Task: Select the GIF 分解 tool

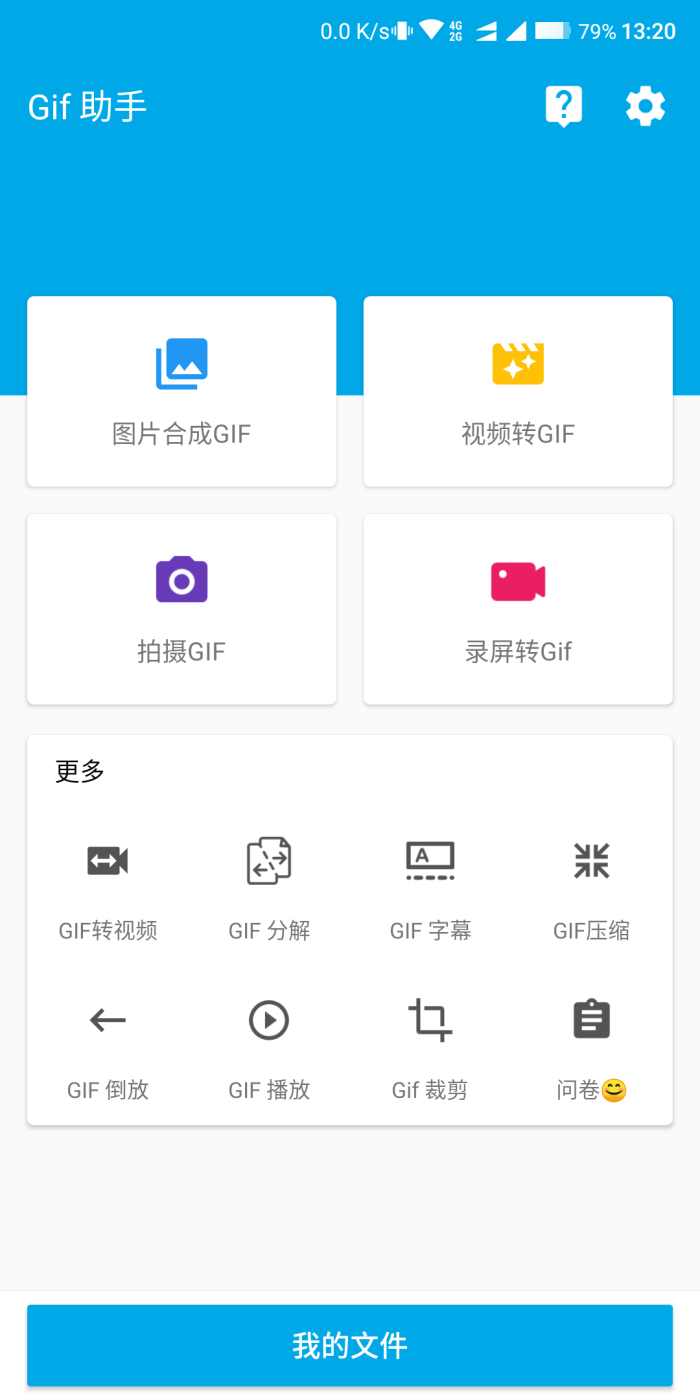Action: pyautogui.click(x=269, y=889)
